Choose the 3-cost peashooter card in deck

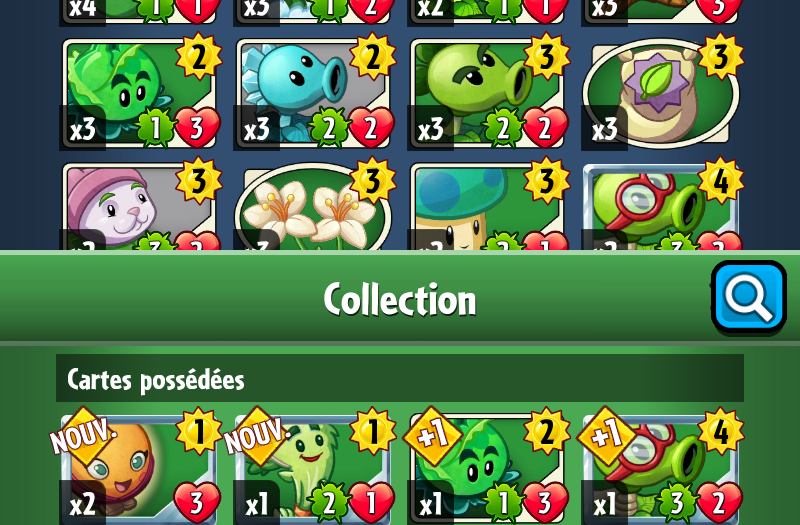(487, 94)
